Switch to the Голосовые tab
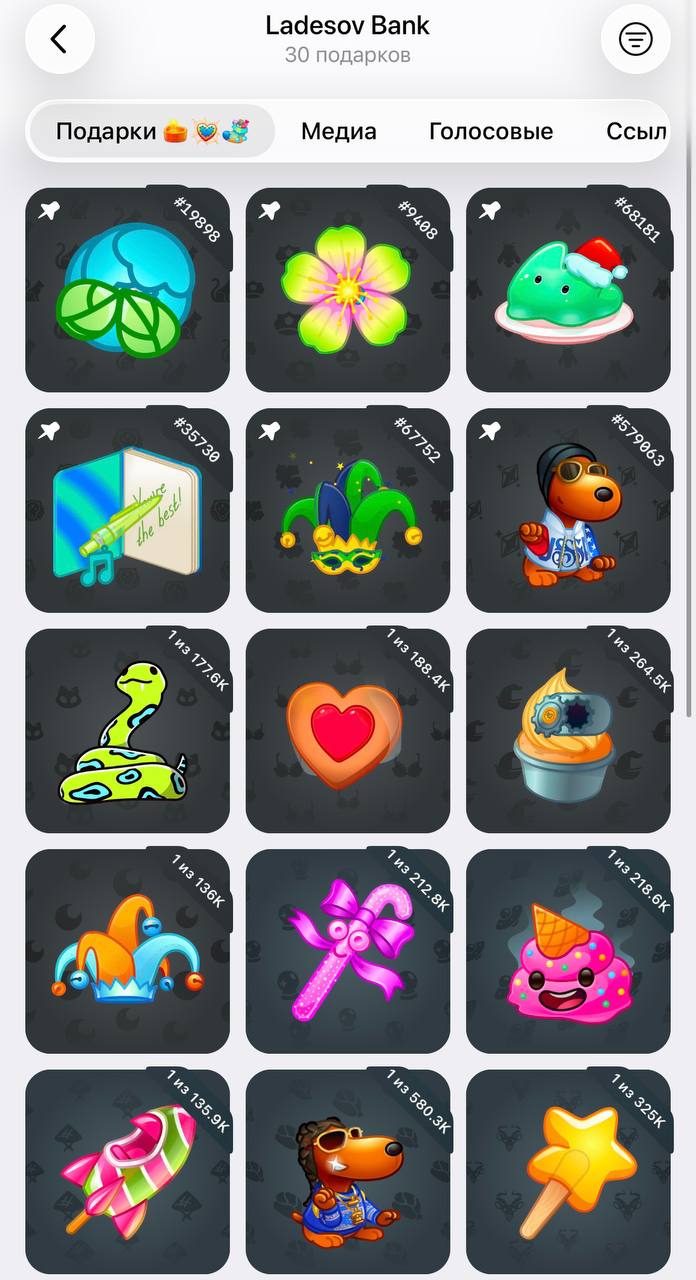 [491, 131]
